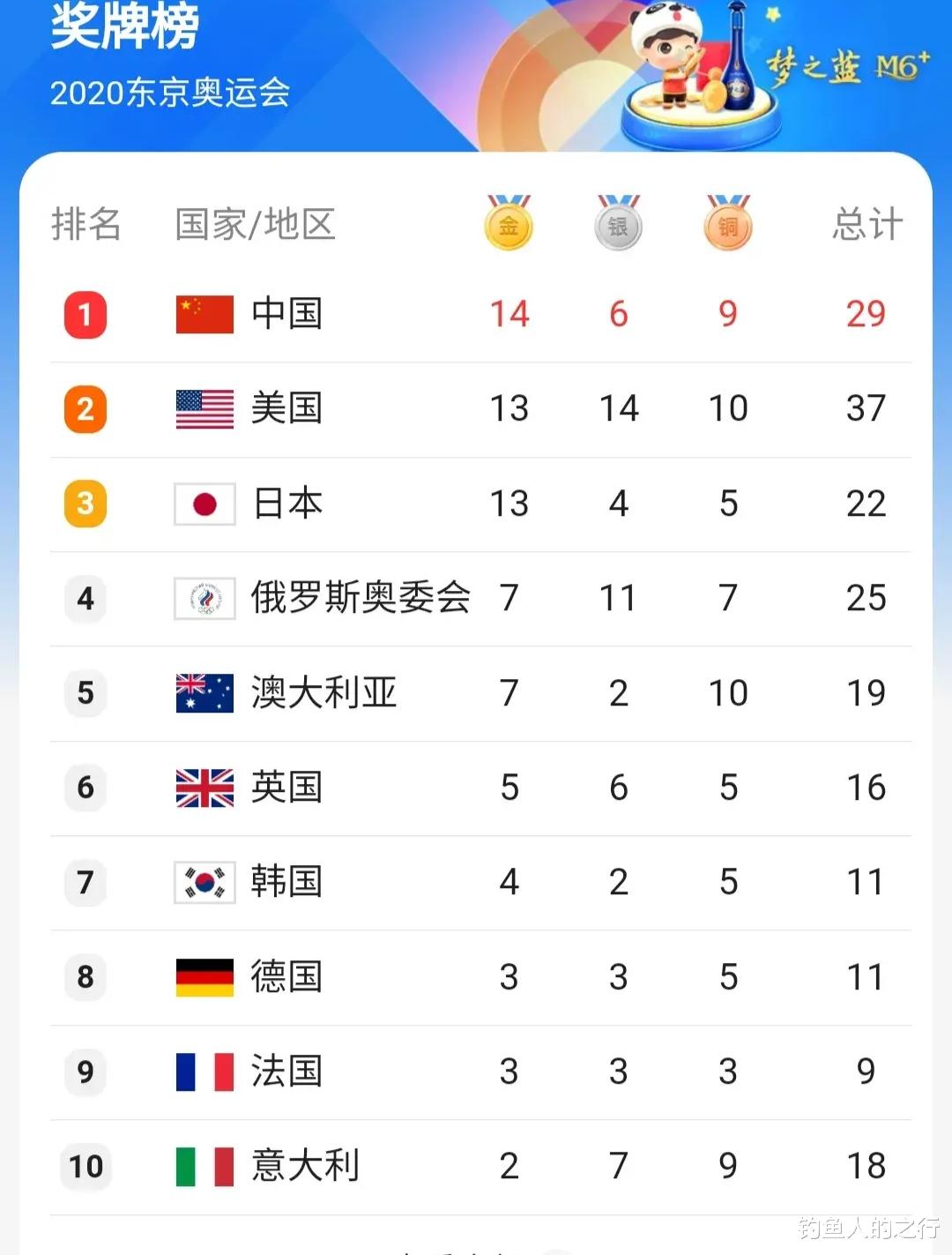This screenshot has height=1255, width=952.
Task: Select the China flag icon
Action: [204, 313]
